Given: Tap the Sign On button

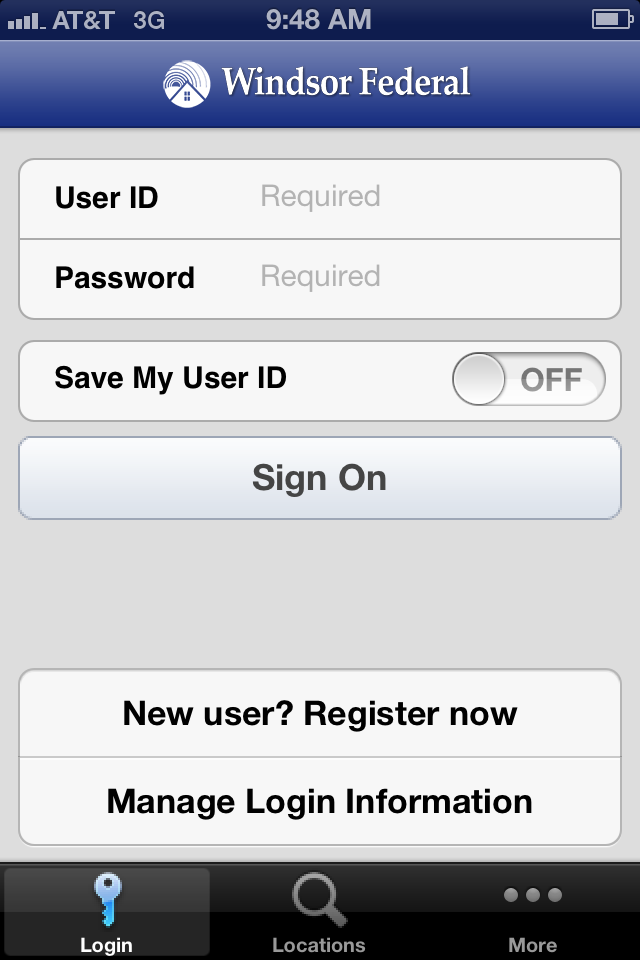Looking at the screenshot, I should click(320, 478).
